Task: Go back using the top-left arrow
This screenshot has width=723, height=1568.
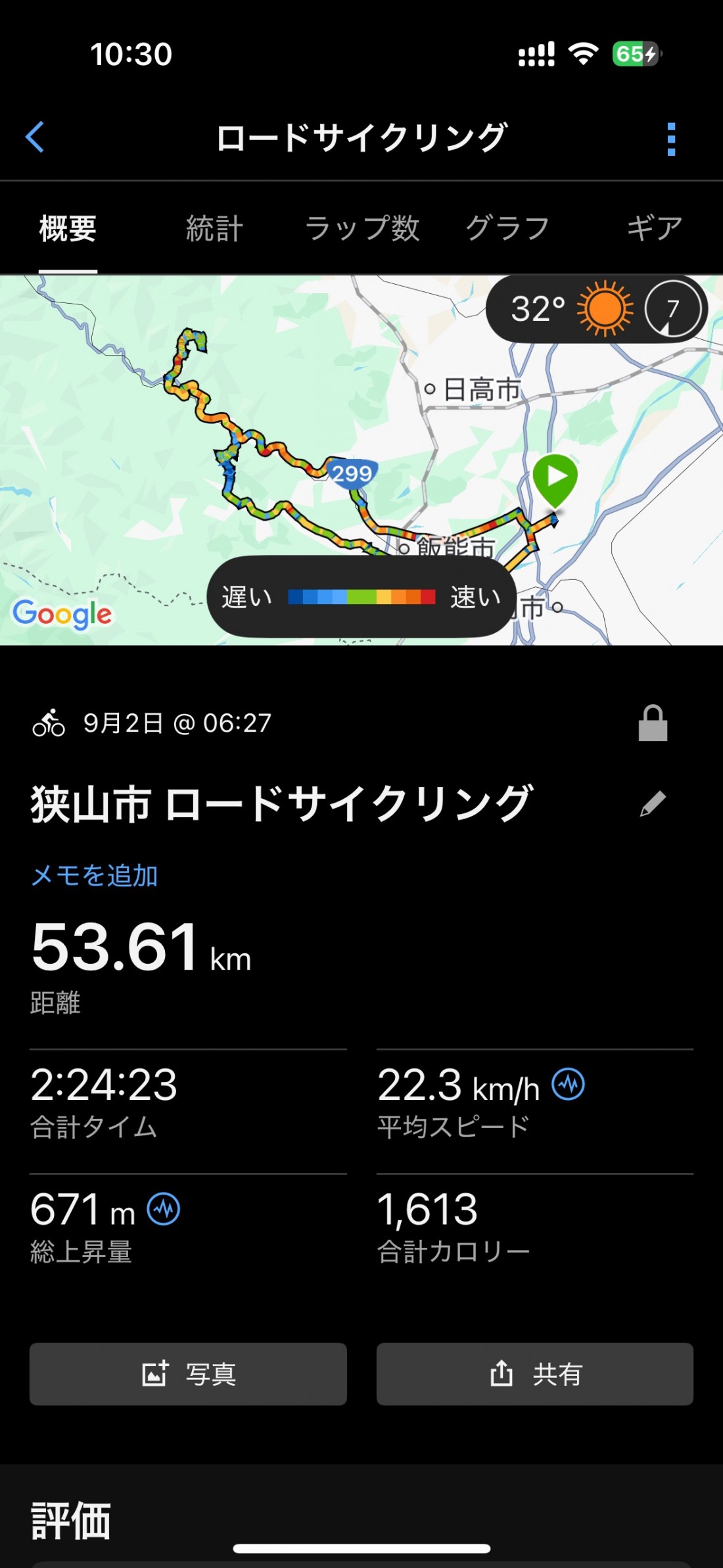Action: tap(35, 137)
